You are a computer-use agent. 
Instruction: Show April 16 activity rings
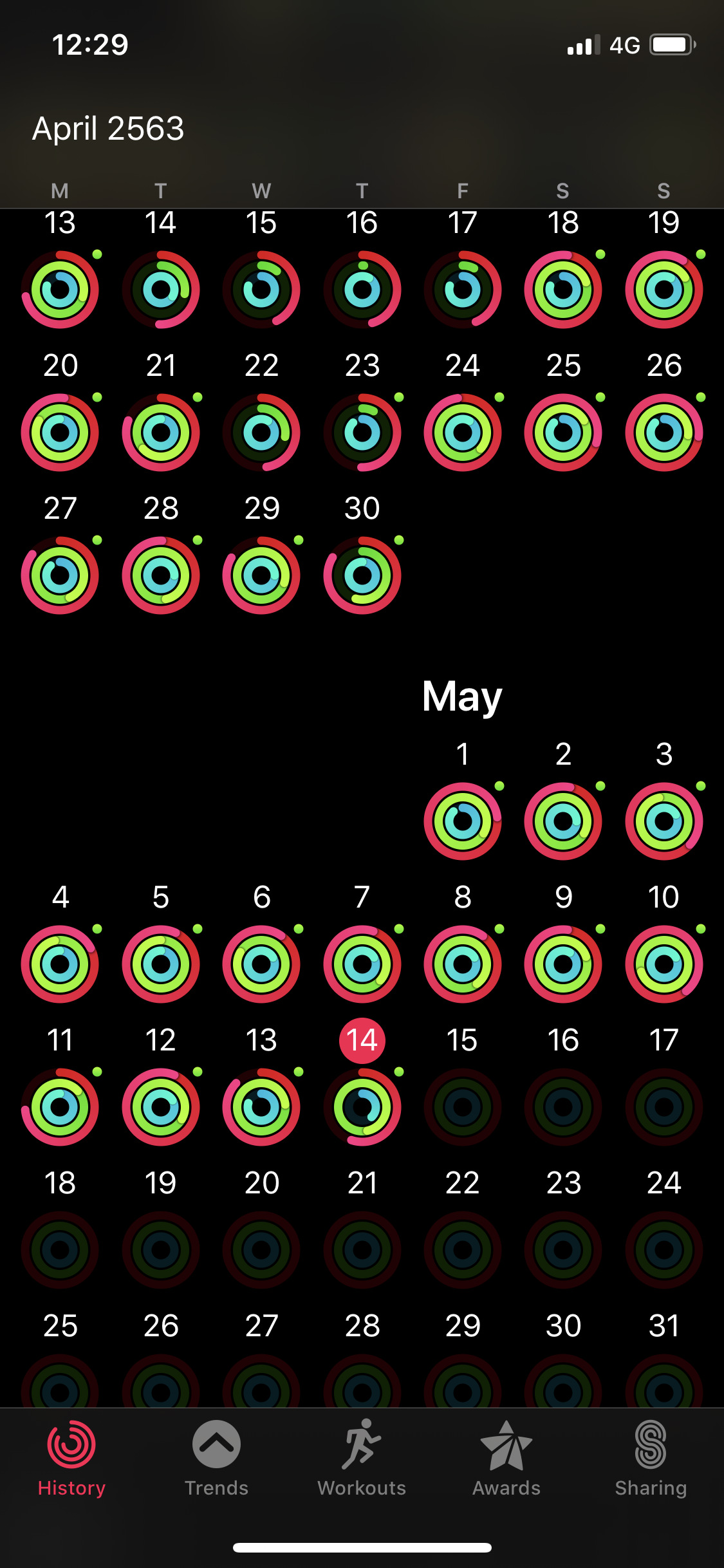click(x=362, y=290)
